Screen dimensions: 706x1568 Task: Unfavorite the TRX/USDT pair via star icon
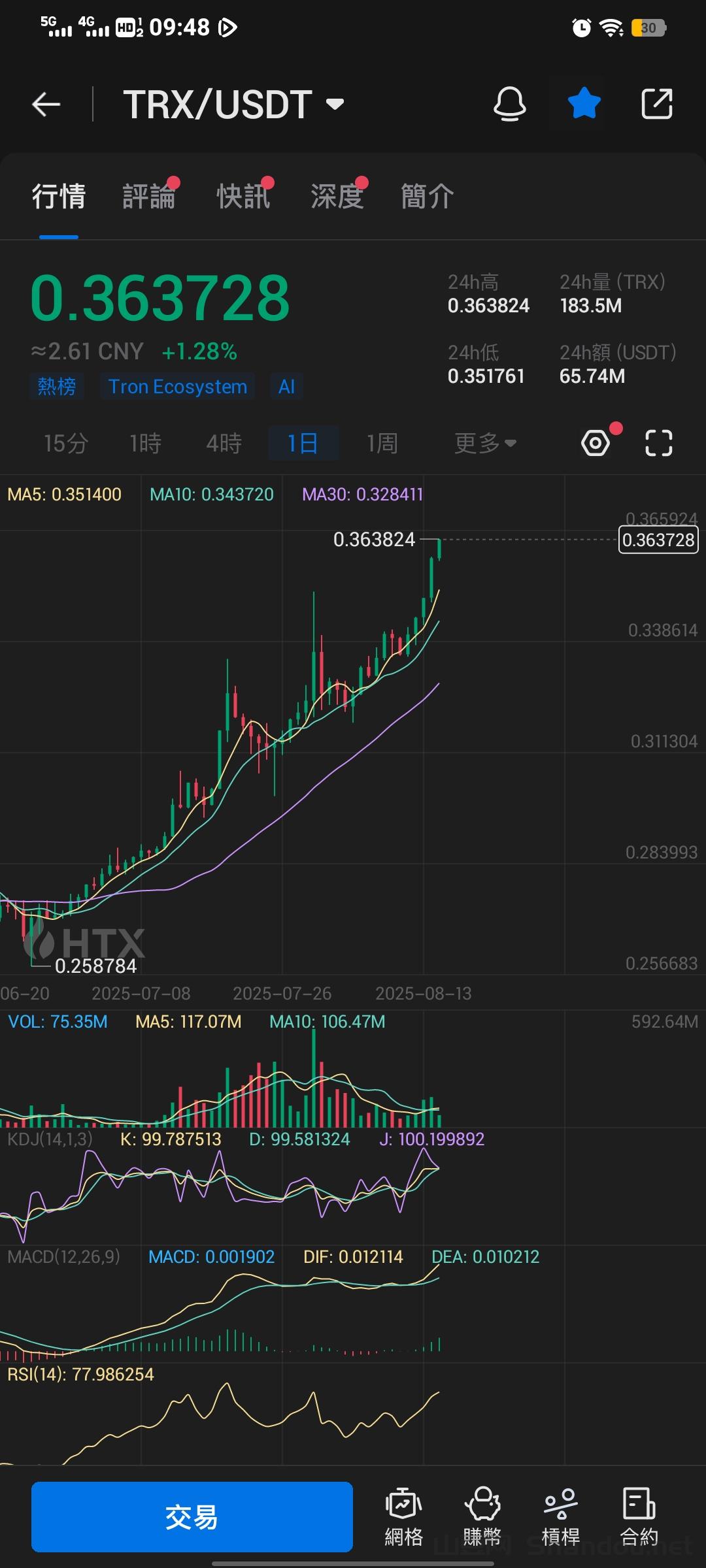click(584, 103)
